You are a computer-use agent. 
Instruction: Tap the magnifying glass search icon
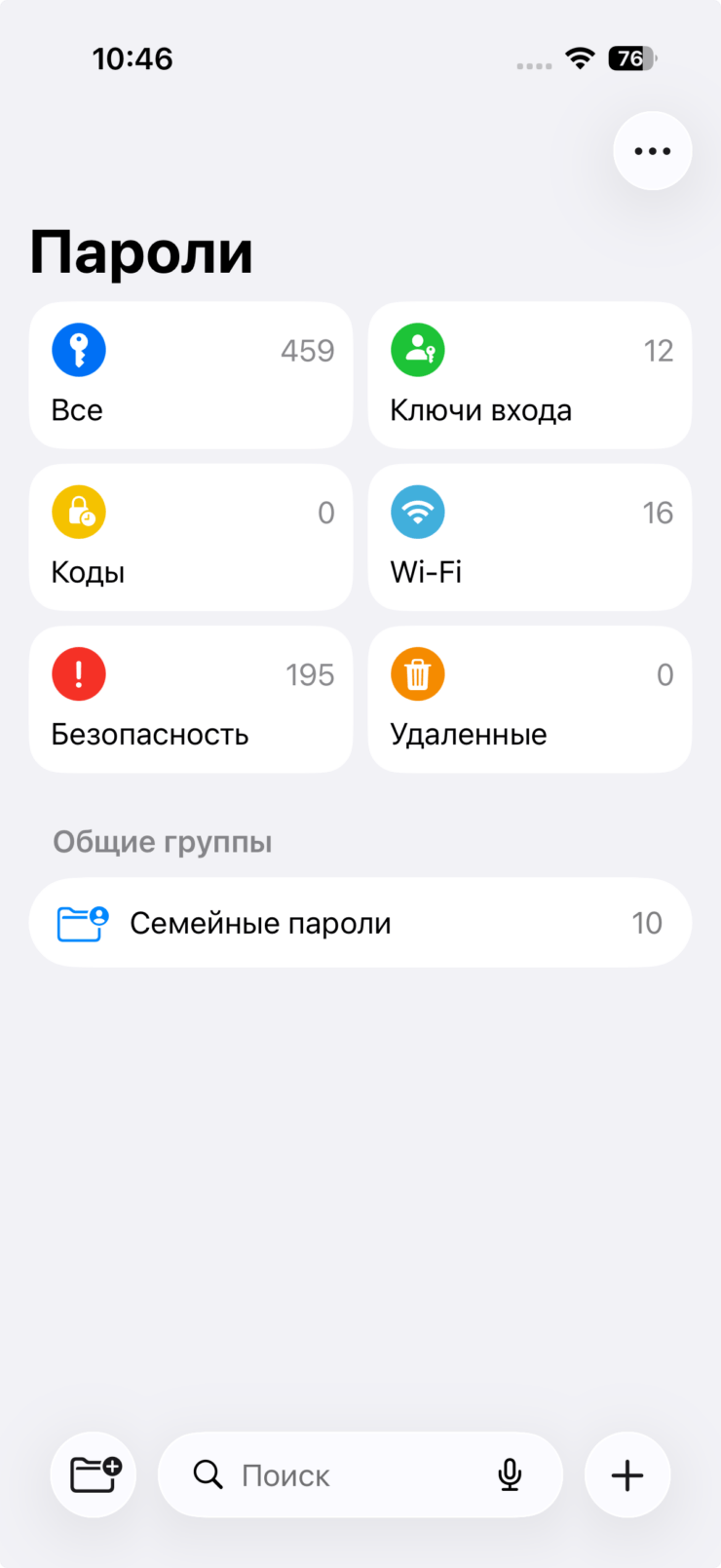click(x=209, y=1474)
